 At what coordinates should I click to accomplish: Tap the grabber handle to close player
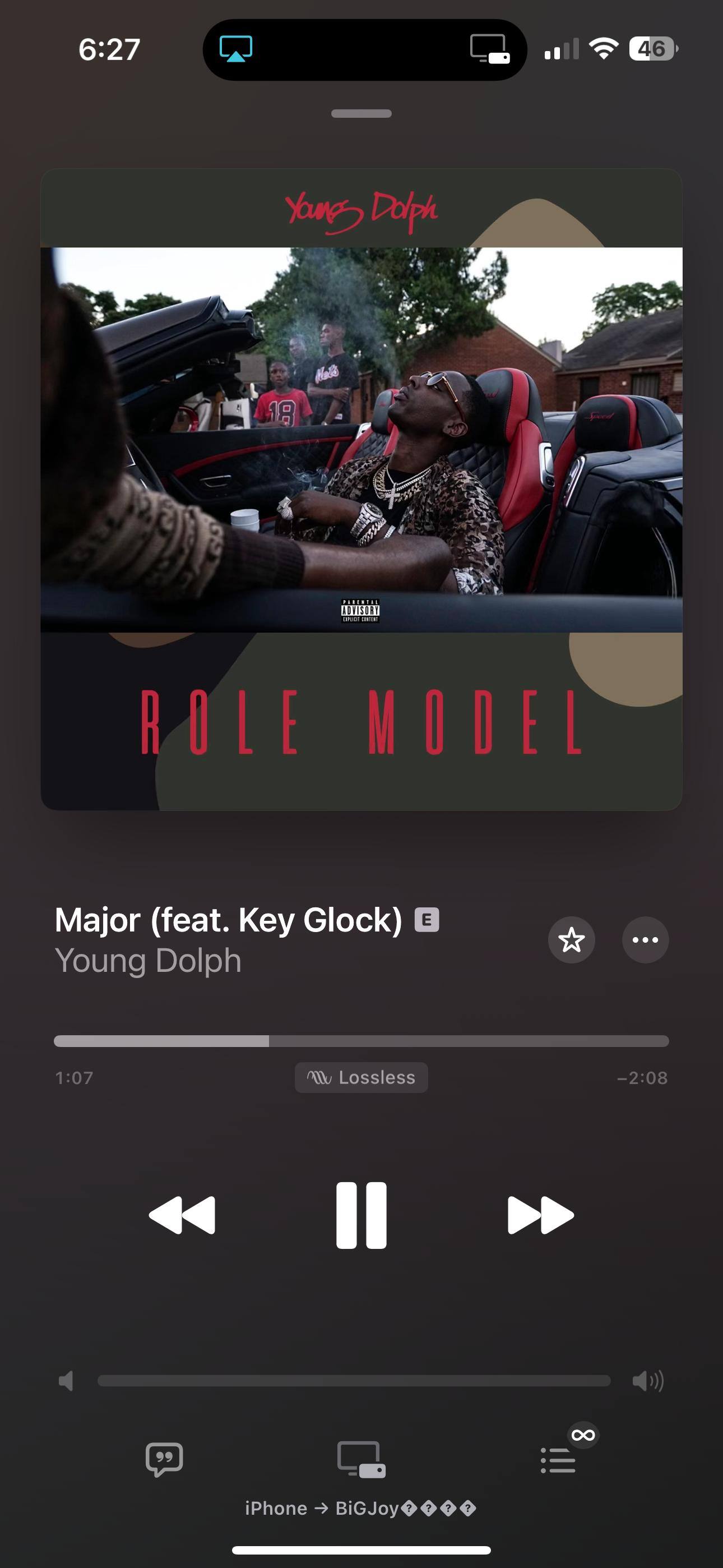coord(361,113)
